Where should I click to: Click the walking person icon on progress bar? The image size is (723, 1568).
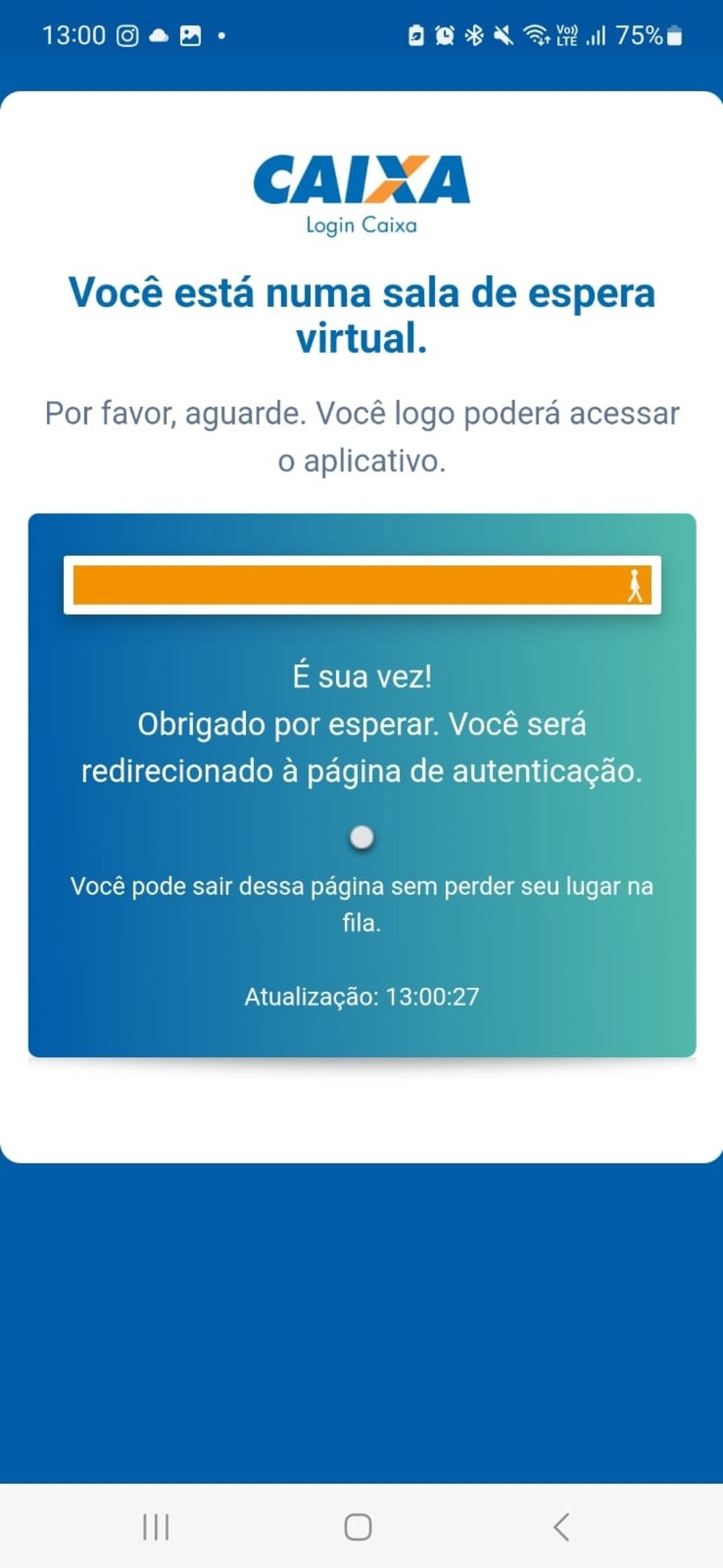pyautogui.click(x=637, y=585)
